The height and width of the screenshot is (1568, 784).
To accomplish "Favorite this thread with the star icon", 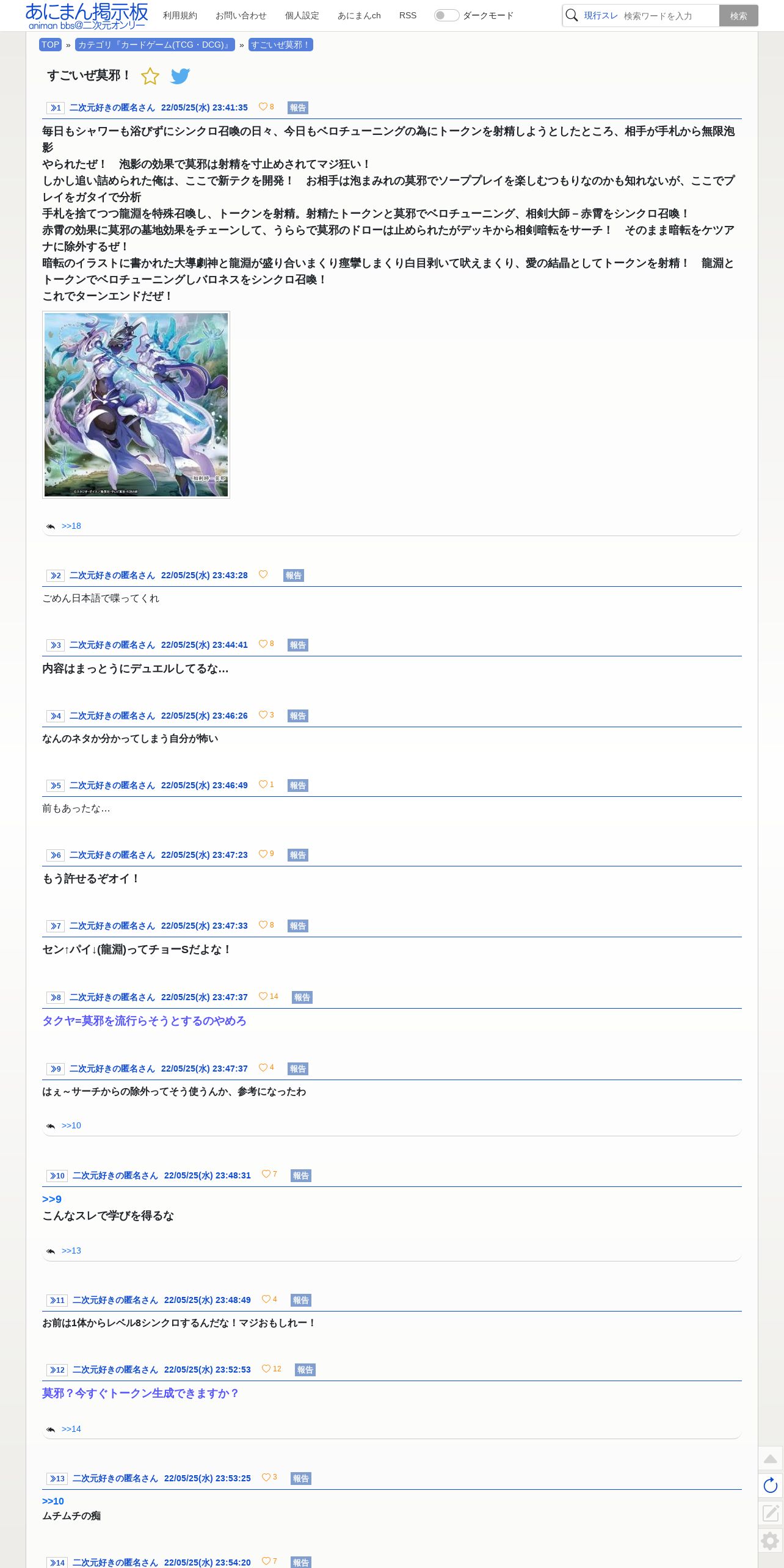I will 150,76.
